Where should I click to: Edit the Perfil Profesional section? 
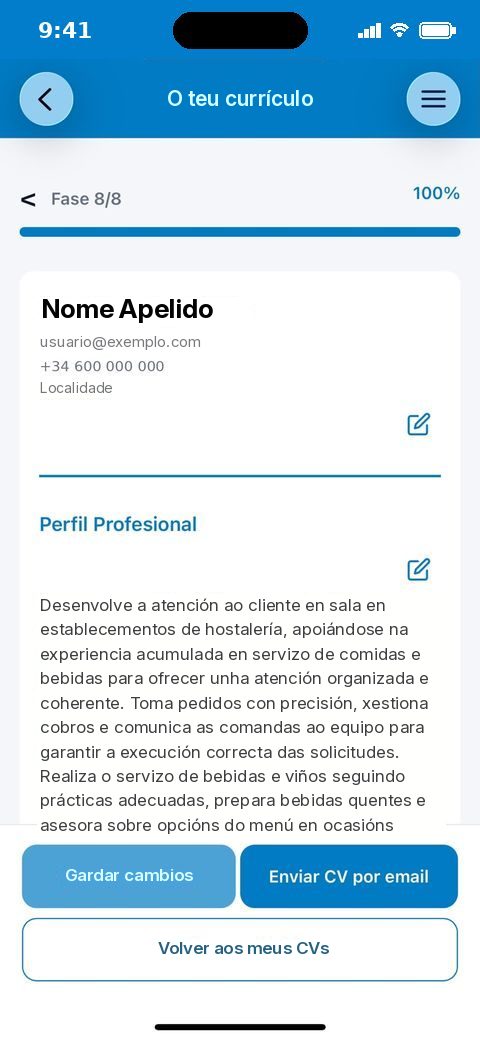tap(418, 569)
